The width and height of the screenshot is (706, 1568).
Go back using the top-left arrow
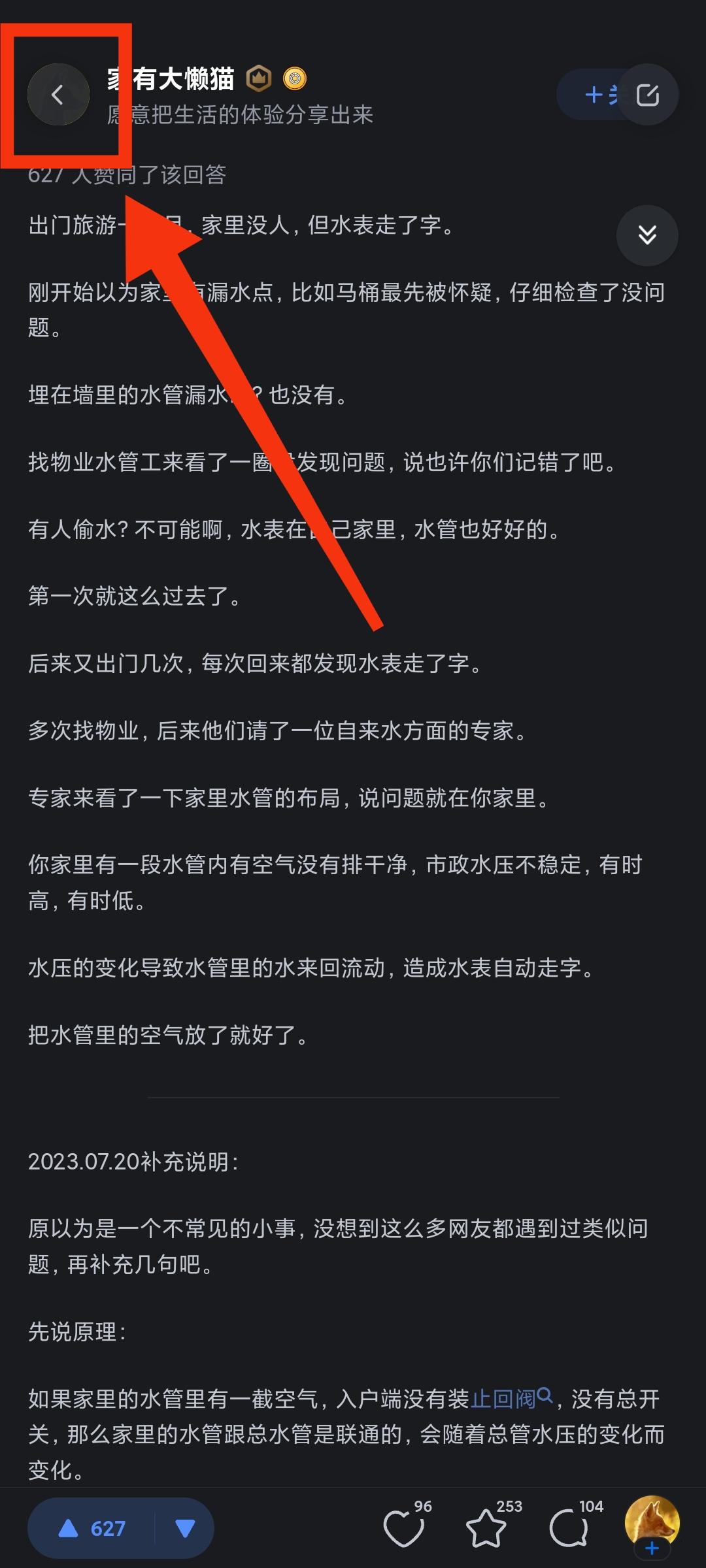point(58,95)
